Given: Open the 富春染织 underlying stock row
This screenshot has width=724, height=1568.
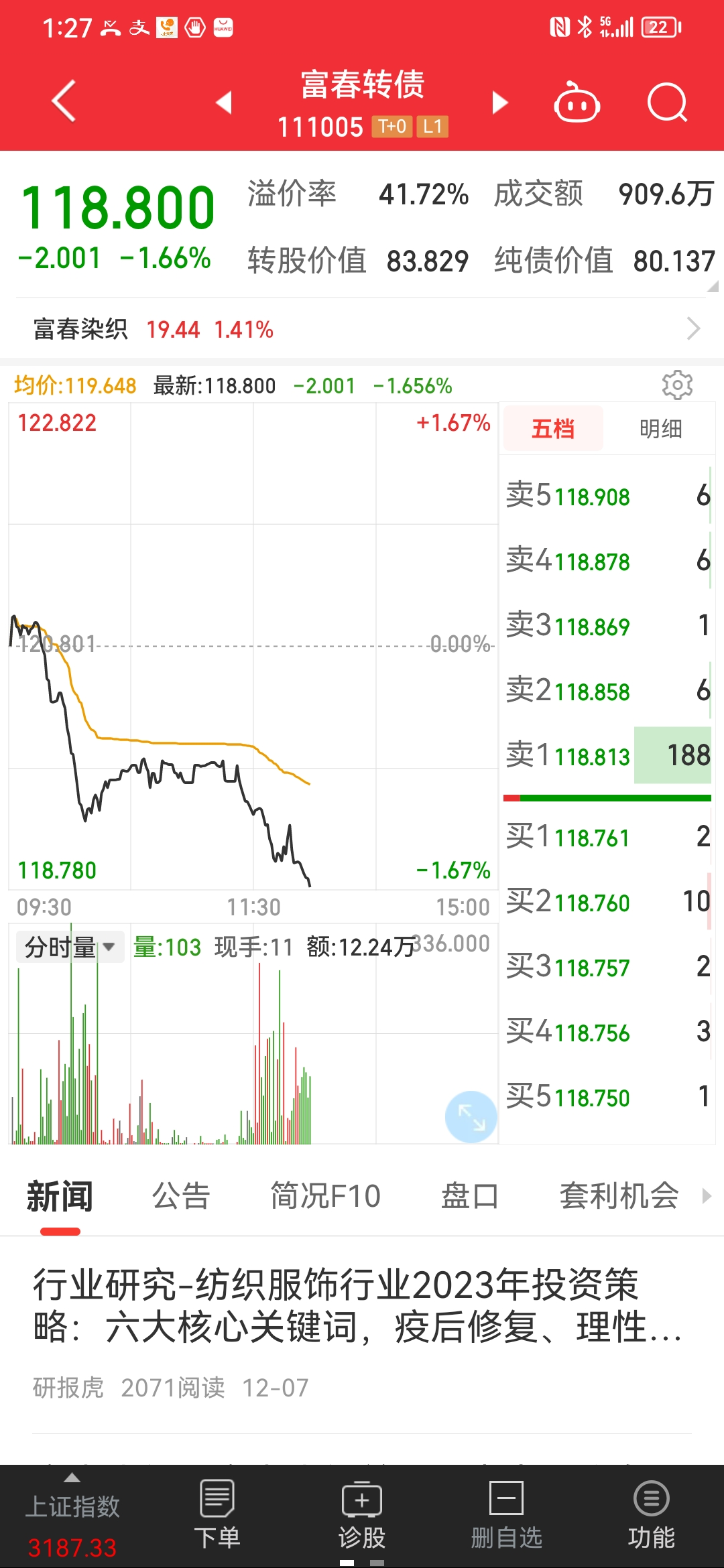Looking at the screenshot, I should 362,329.
